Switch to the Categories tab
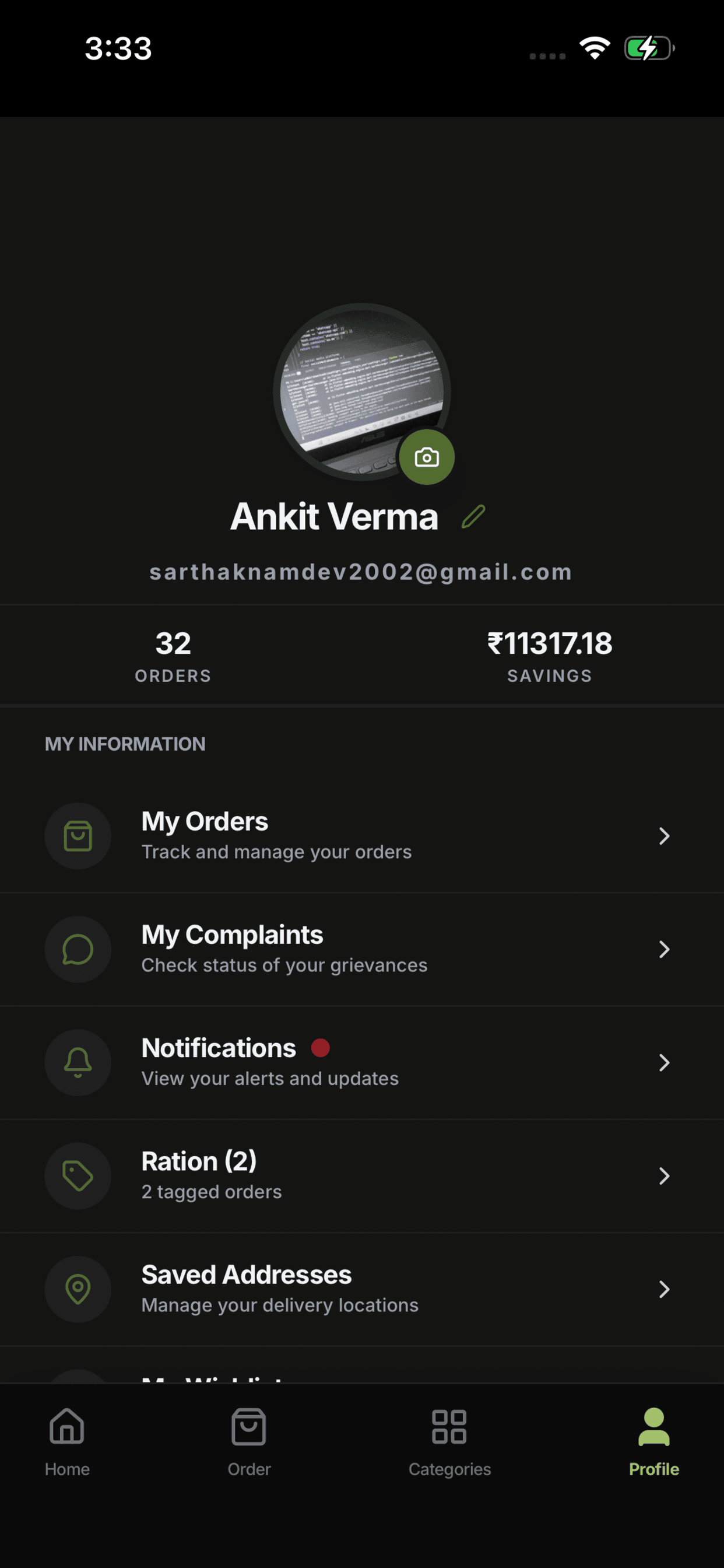The width and height of the screenshot is (724, 1568). click(449, 1442)
